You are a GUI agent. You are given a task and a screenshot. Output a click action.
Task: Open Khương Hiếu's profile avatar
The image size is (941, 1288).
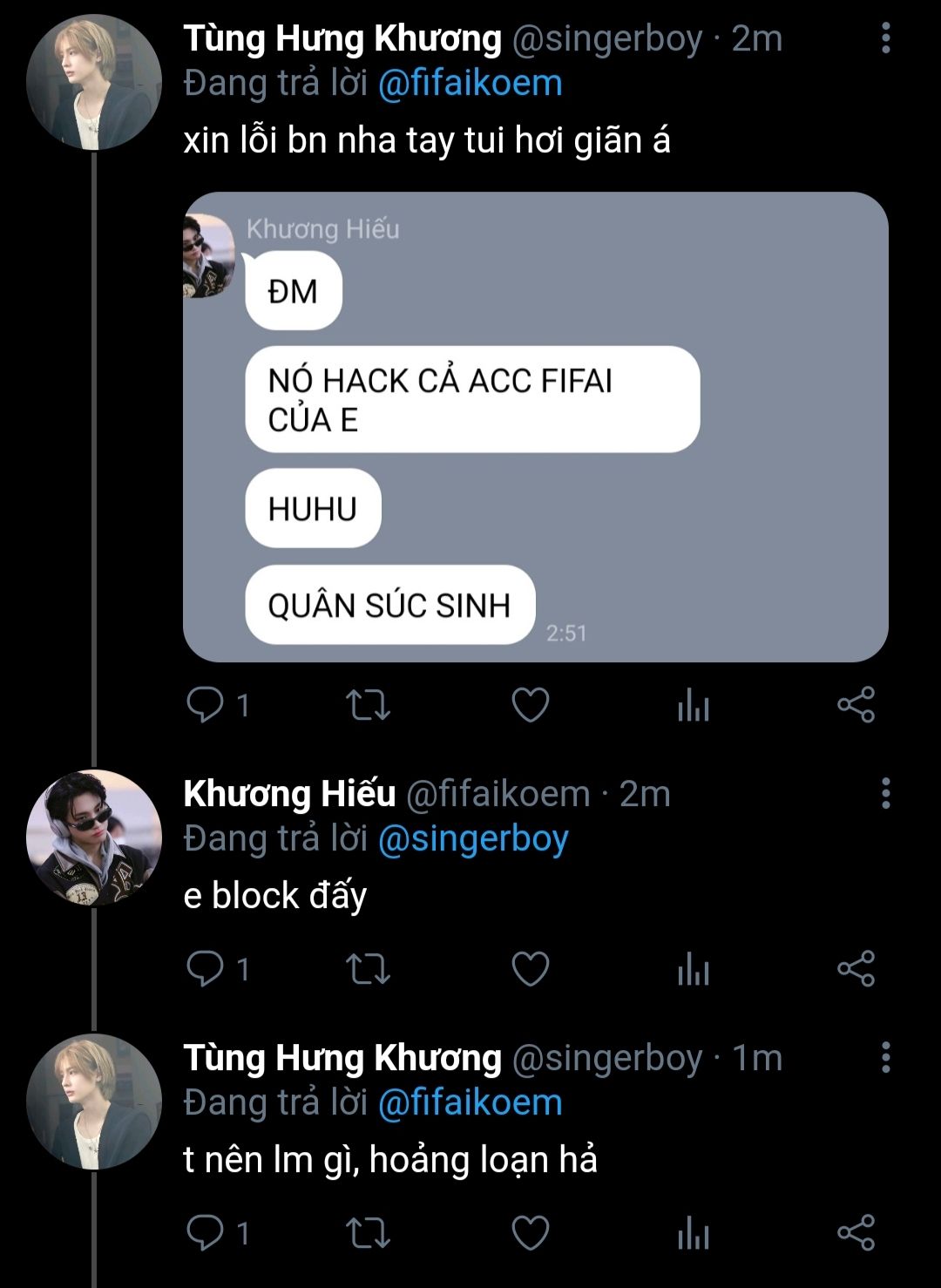point(94,837)
